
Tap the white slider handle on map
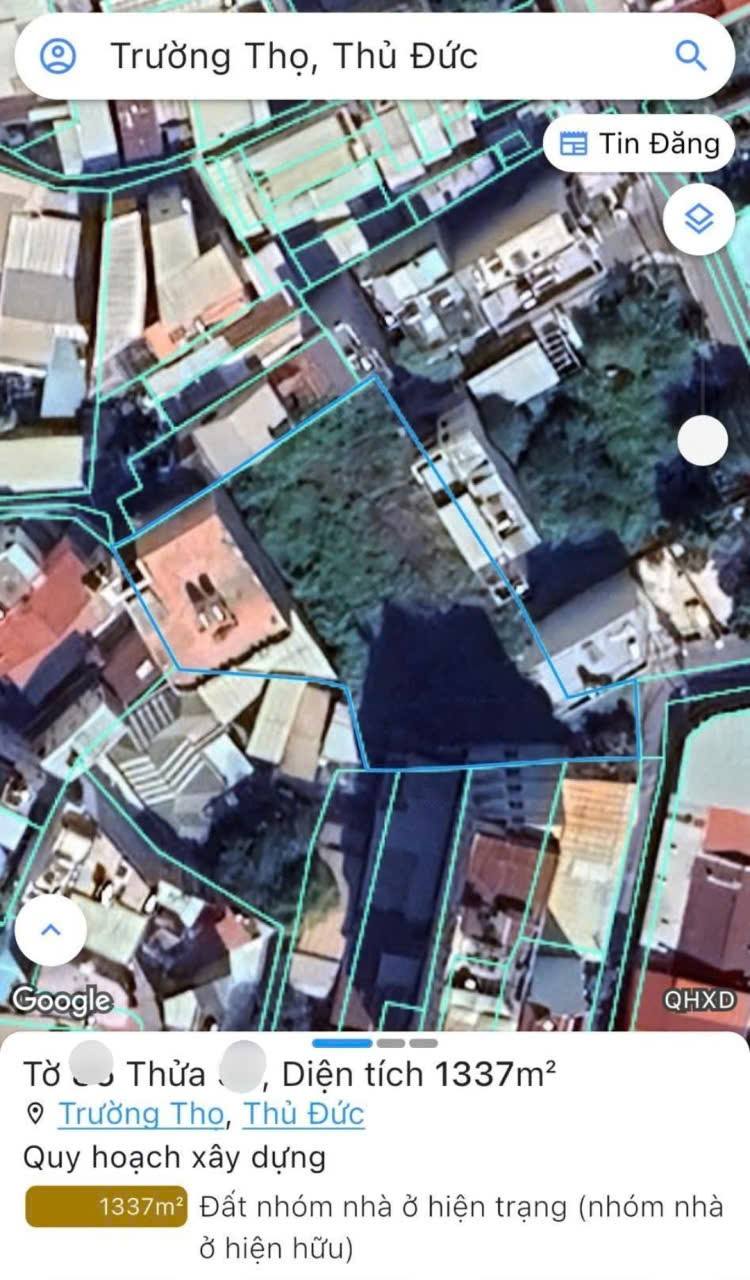702,440
